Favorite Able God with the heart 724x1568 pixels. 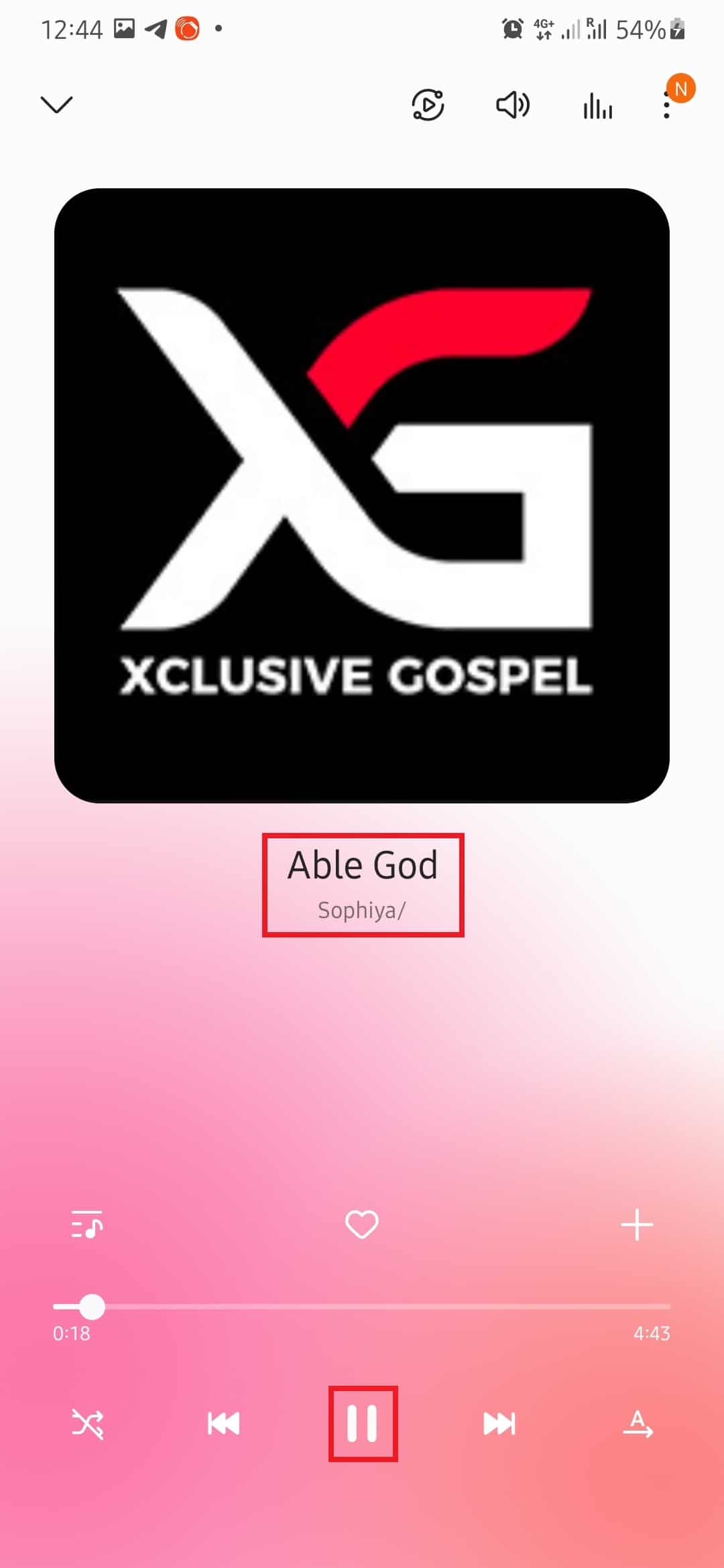(x=362, y=1224)
